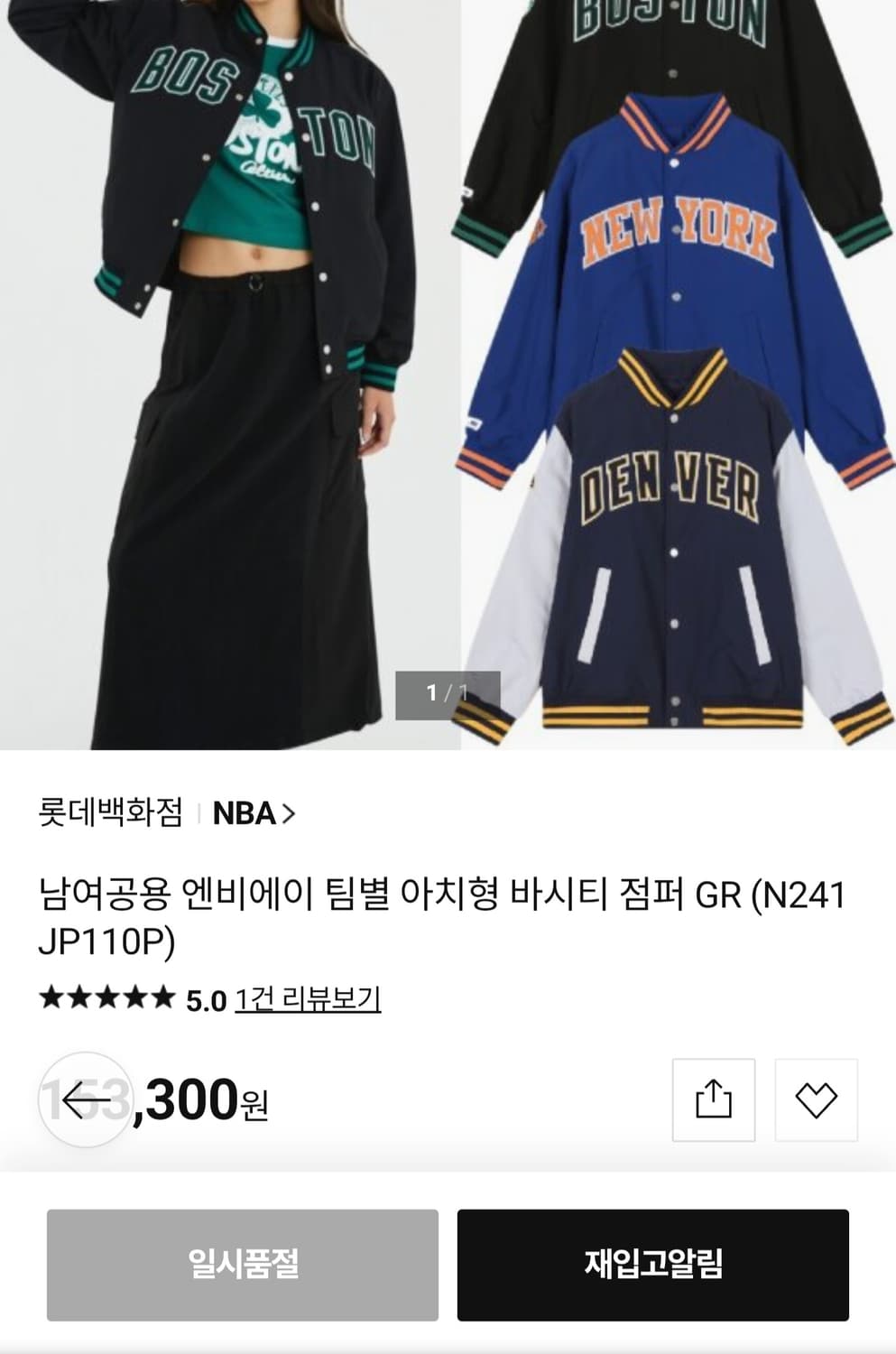The width and height of the screenshot is (896, 1354).
Task: Click the first star in the rating
Action: click(x=51, y=998)
